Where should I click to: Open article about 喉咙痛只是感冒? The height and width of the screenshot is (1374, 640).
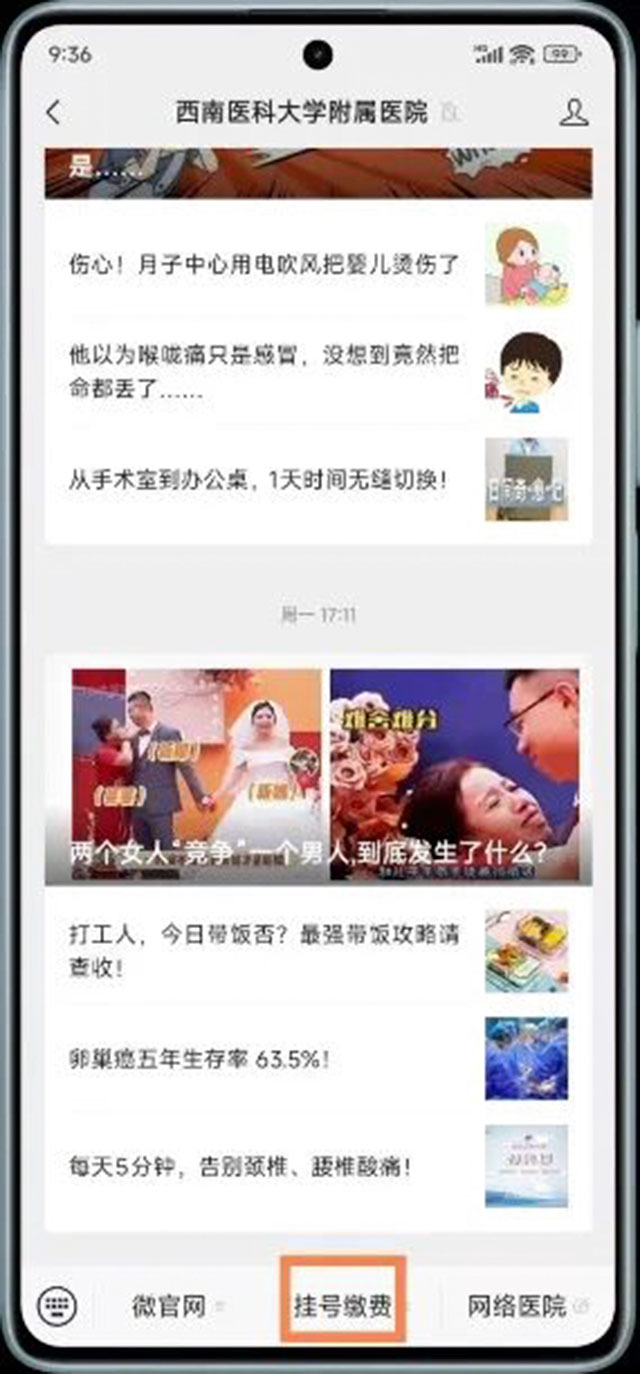tap(265, 372)
